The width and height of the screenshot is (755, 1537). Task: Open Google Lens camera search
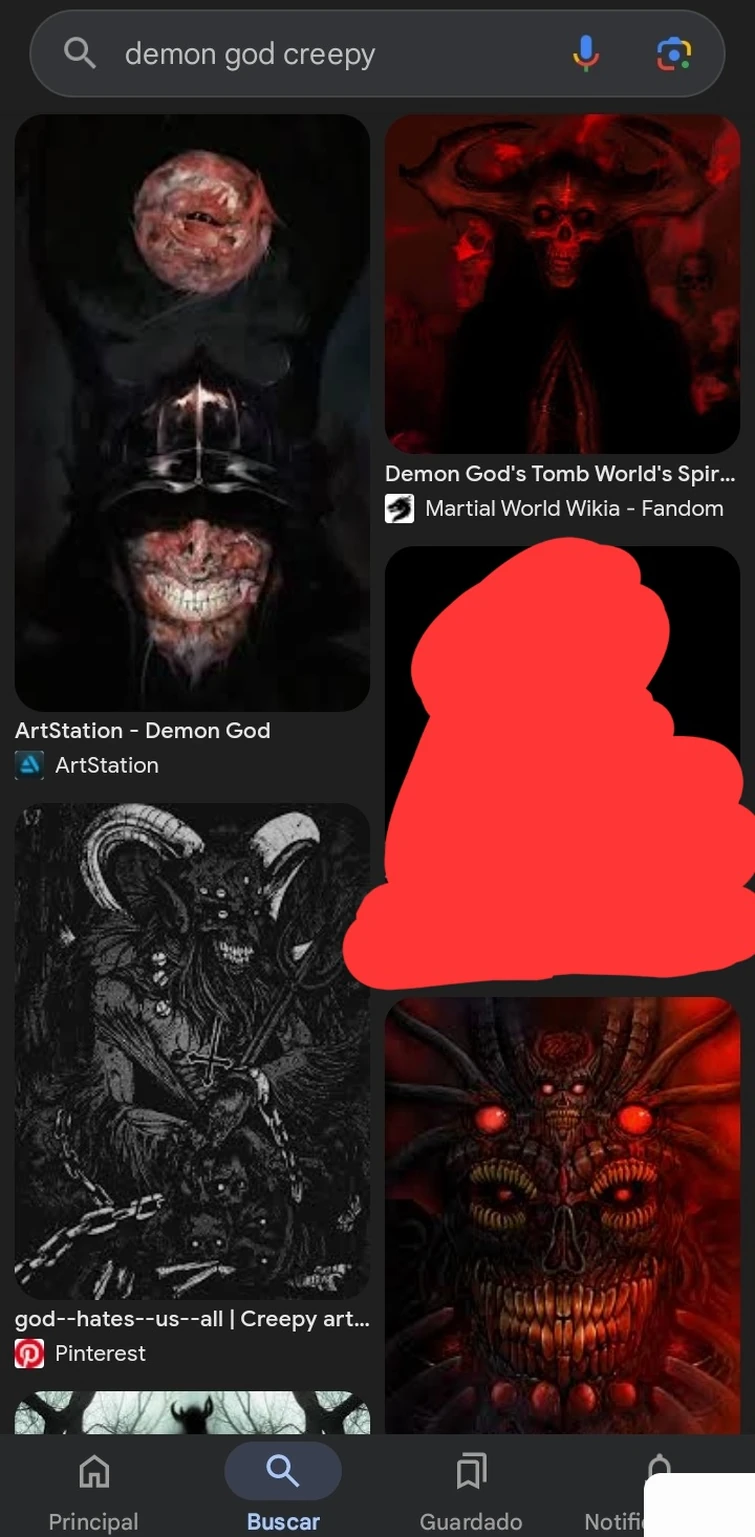pyautogui.click(x=673, y=53)
